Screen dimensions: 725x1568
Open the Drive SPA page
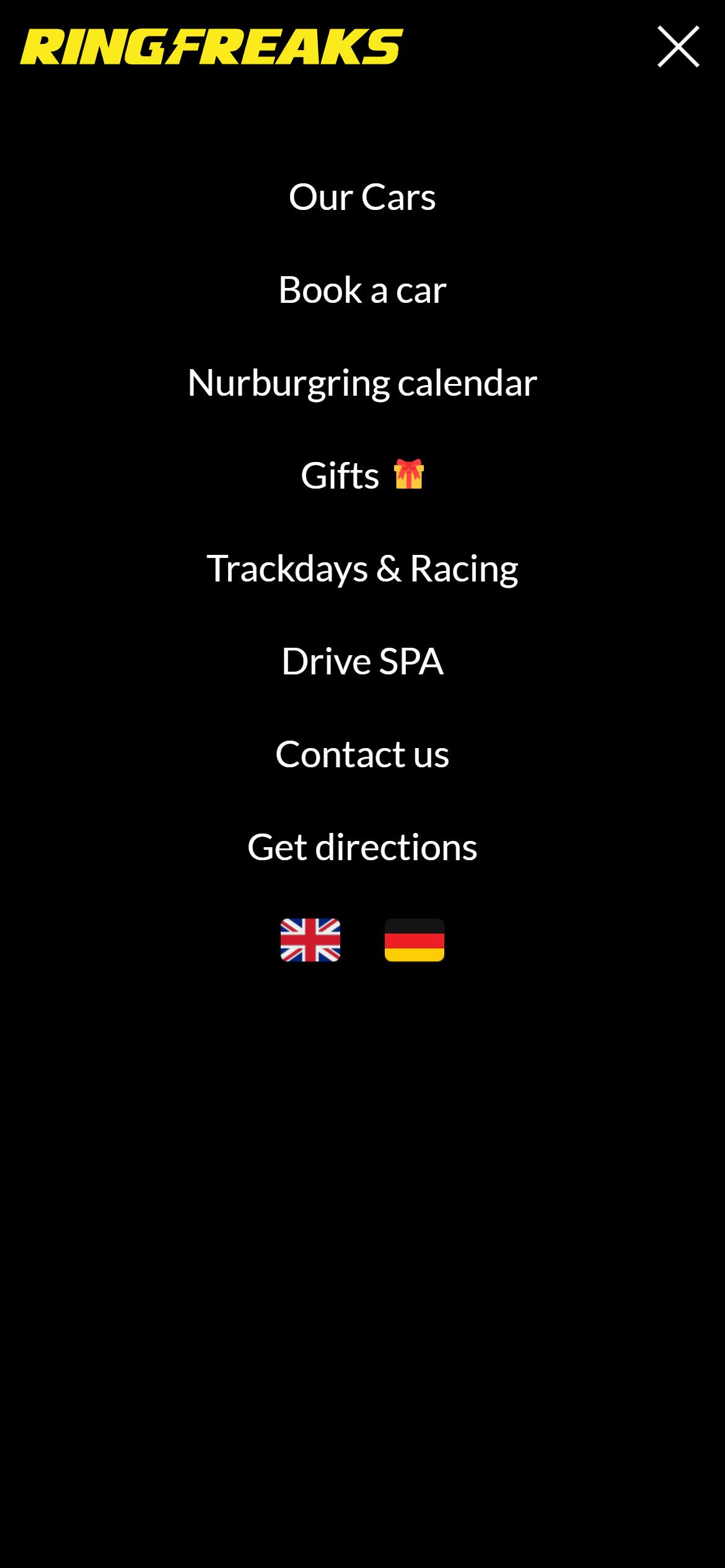pyautogui.click(x=362, y=661)
